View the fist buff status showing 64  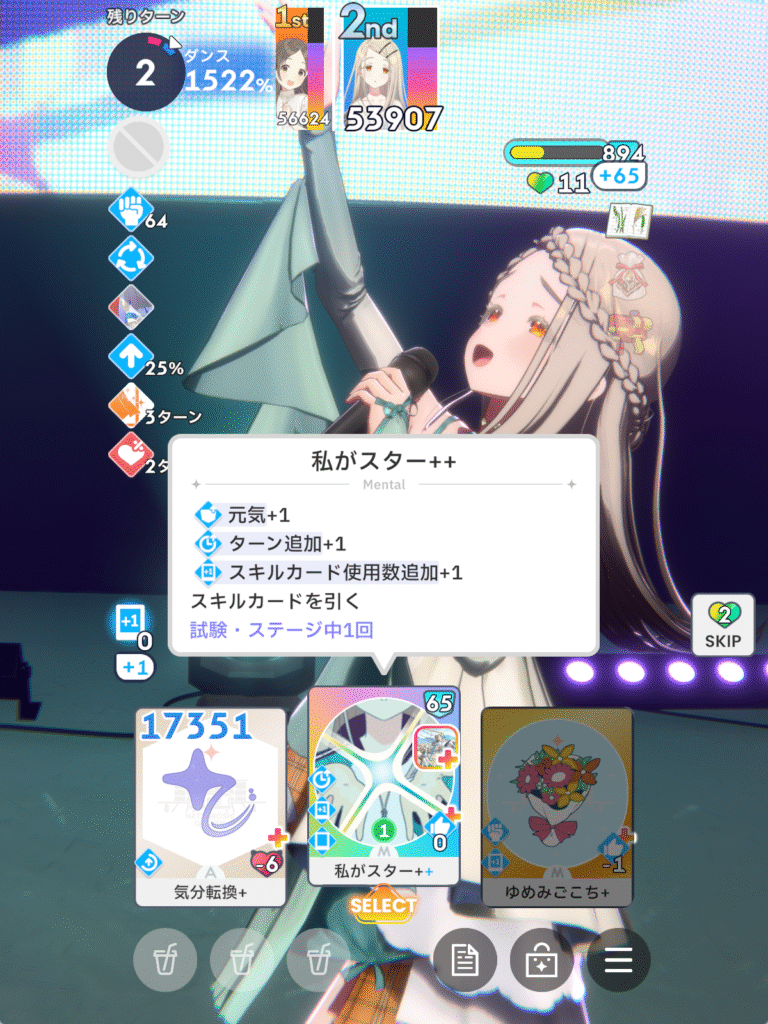point(130,211)
